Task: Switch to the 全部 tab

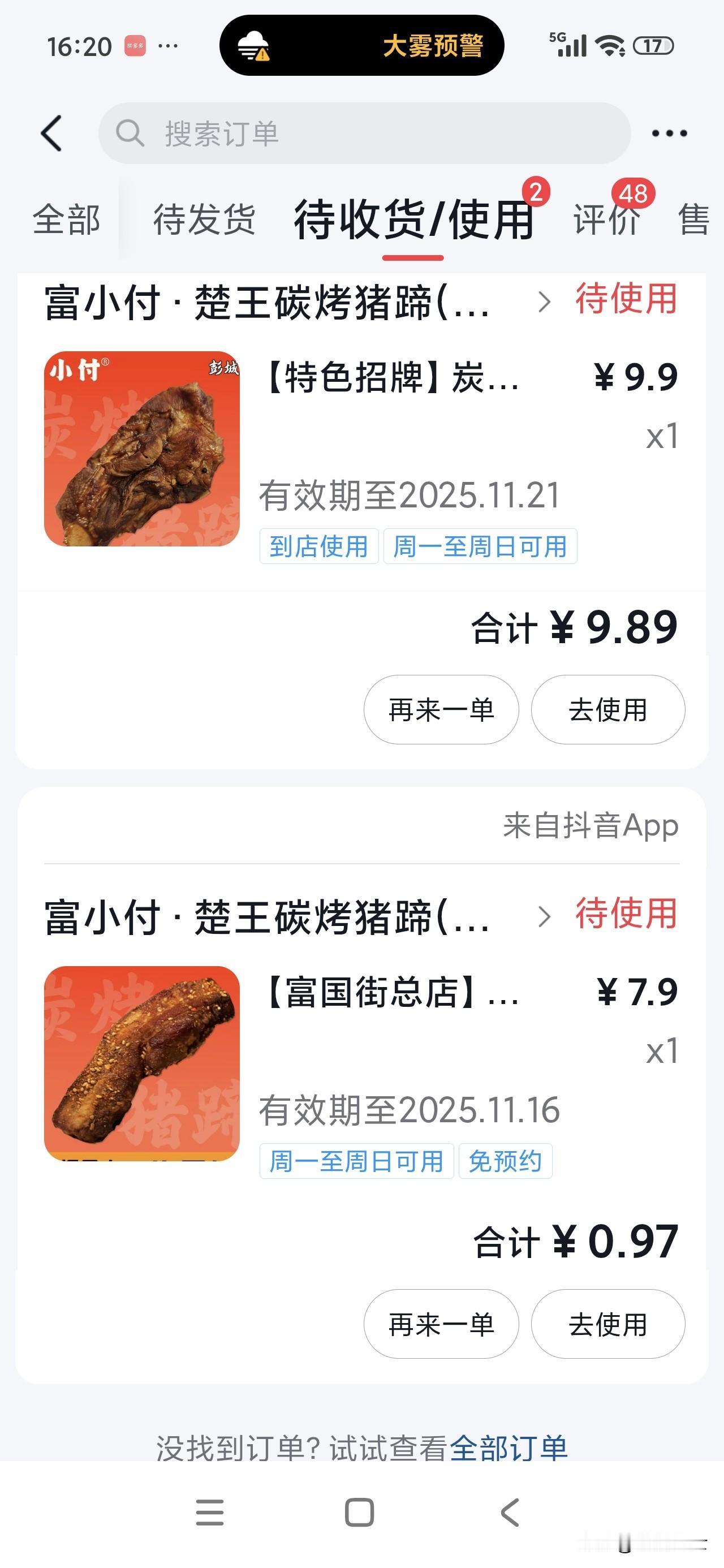Action: click(x=66, y=219)
